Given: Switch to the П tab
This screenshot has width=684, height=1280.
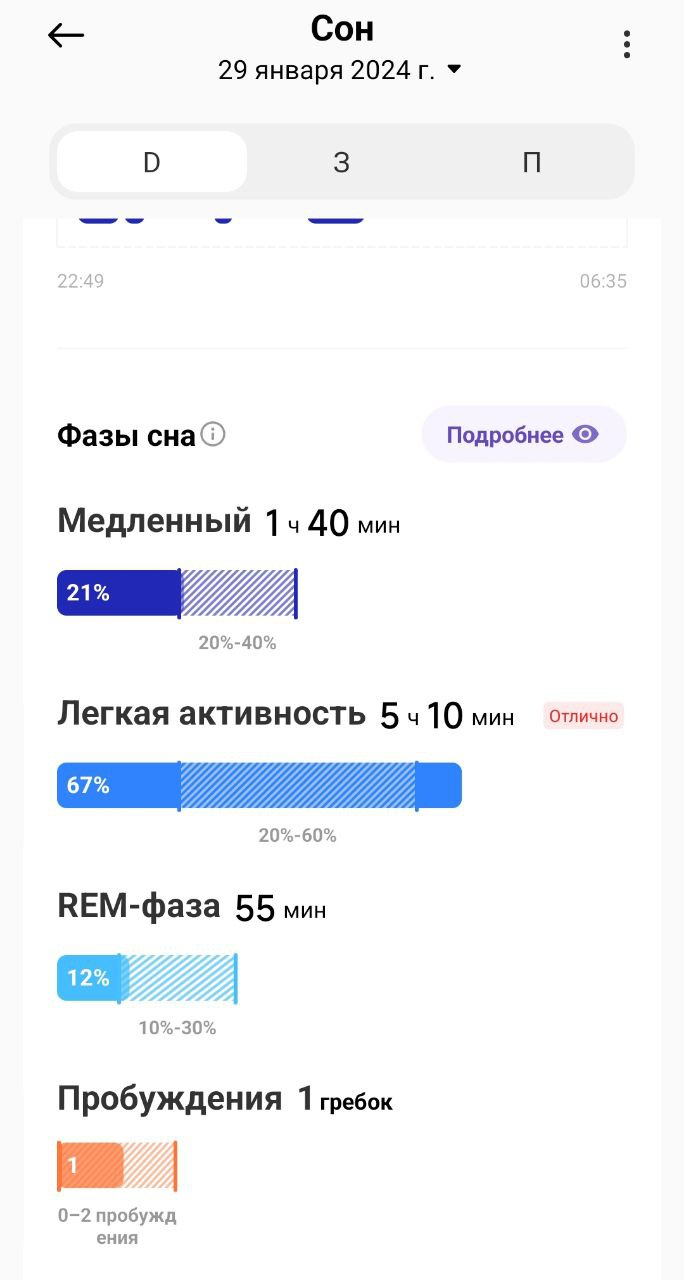Looking at the screenshot, I should [531, 162].
